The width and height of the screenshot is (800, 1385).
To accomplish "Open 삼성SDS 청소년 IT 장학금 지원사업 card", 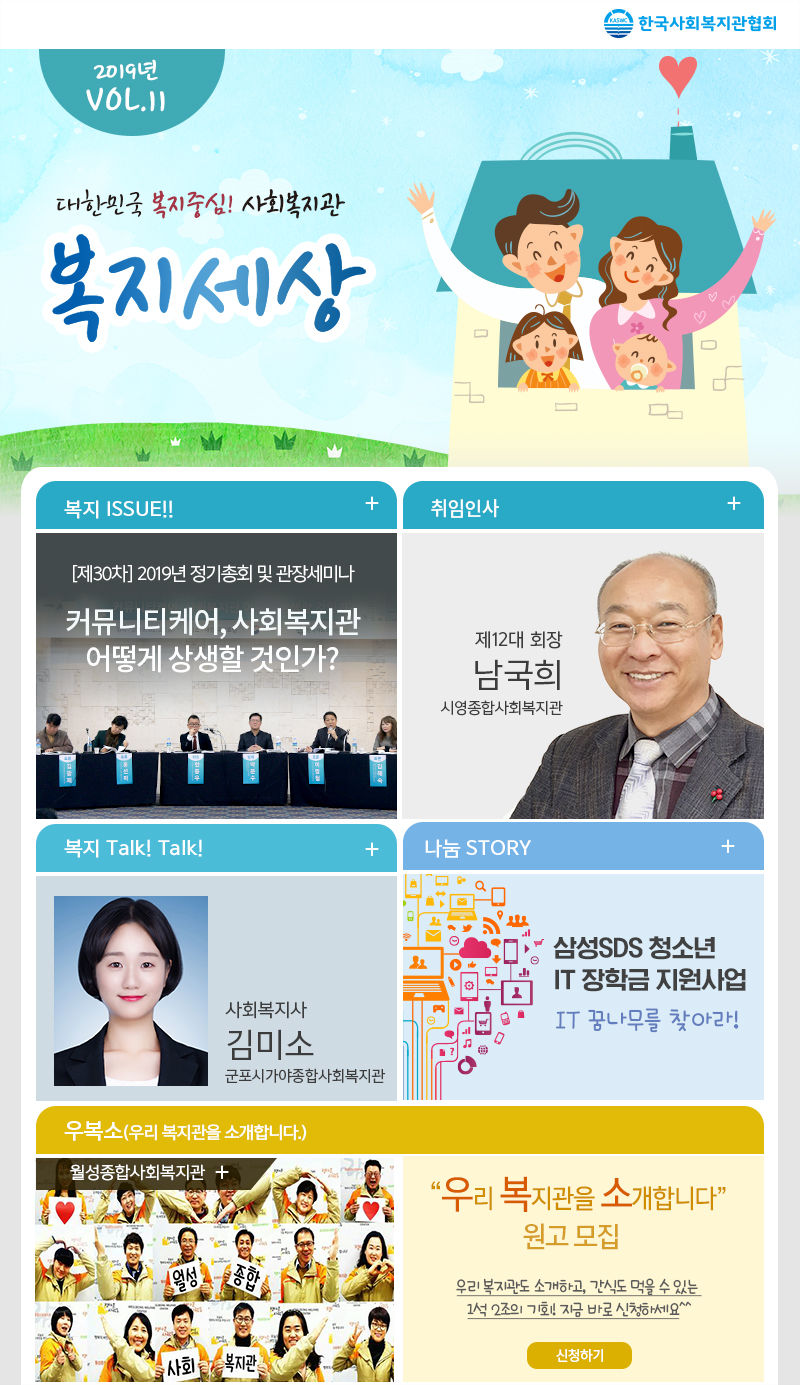I will click(x=583, y=988).
